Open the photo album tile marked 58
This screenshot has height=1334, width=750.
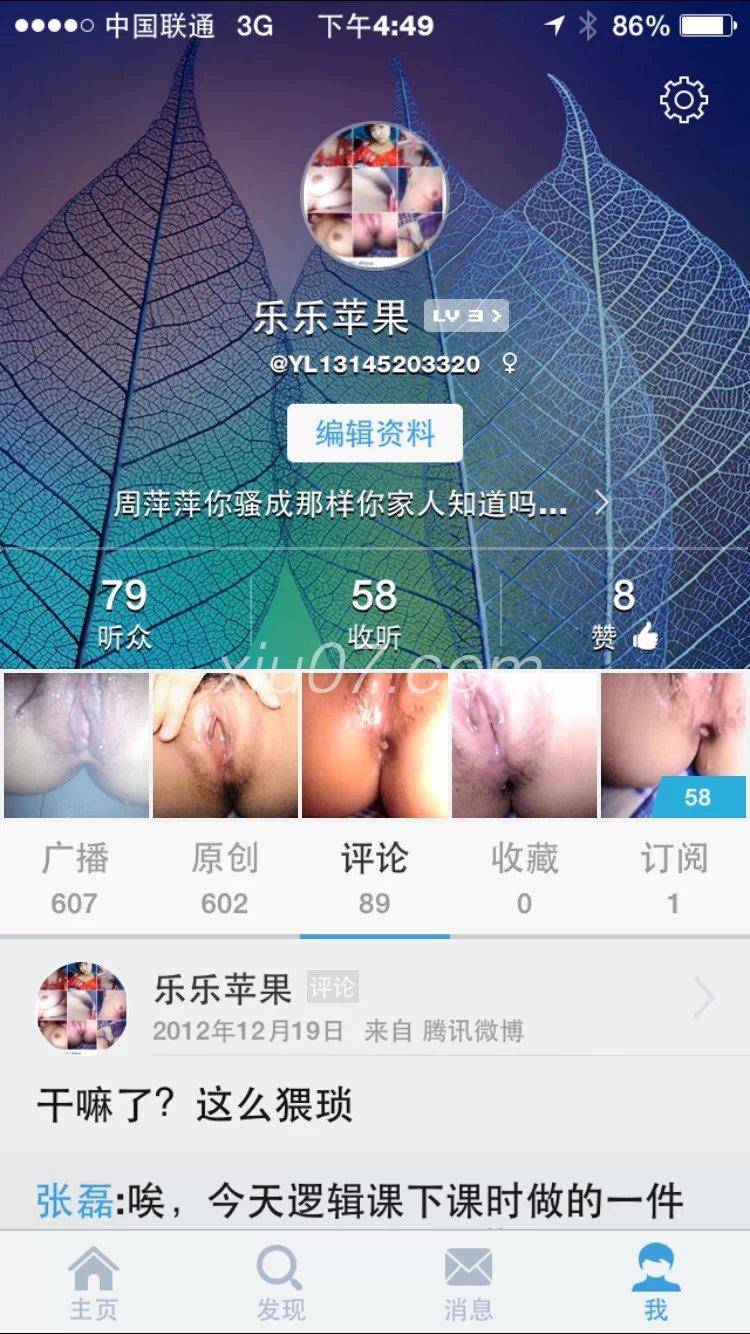tap(673, 745)
